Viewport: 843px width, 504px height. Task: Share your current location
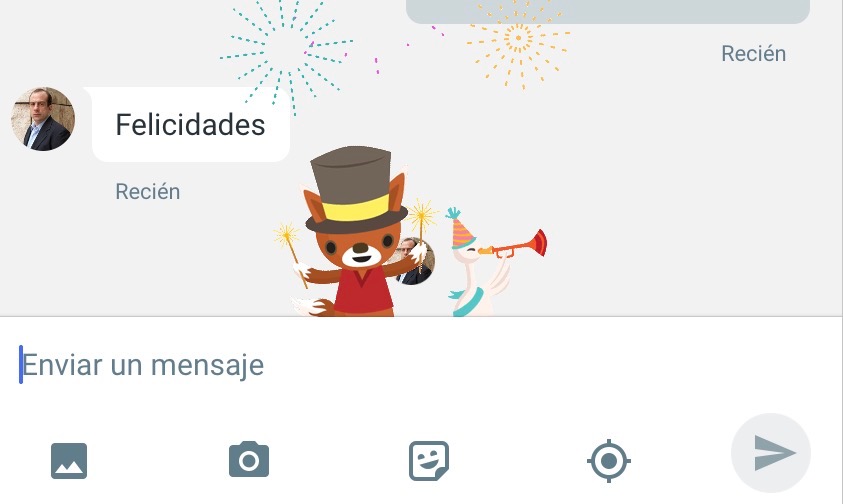pos(609,461)
